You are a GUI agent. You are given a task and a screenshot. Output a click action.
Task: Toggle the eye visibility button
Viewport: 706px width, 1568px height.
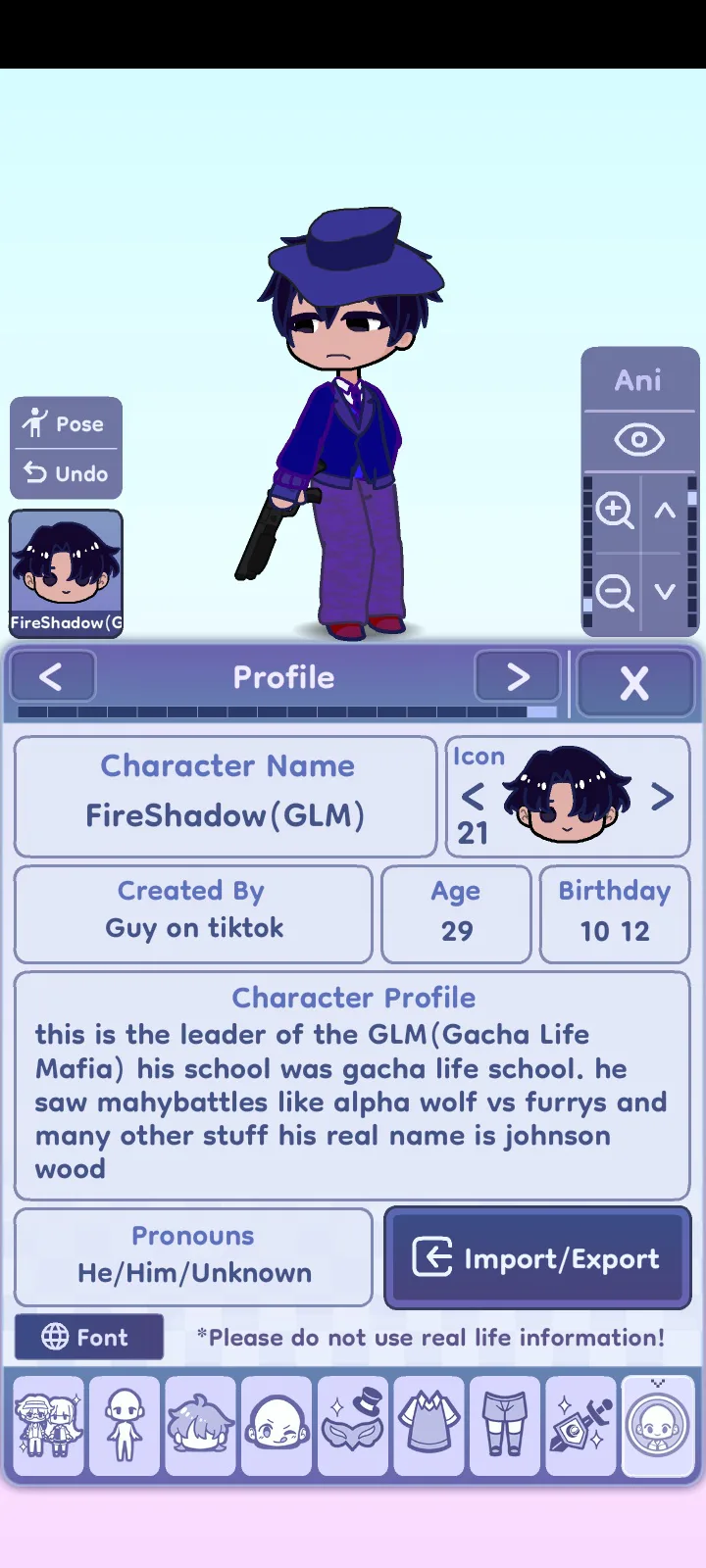pos(638,439)
